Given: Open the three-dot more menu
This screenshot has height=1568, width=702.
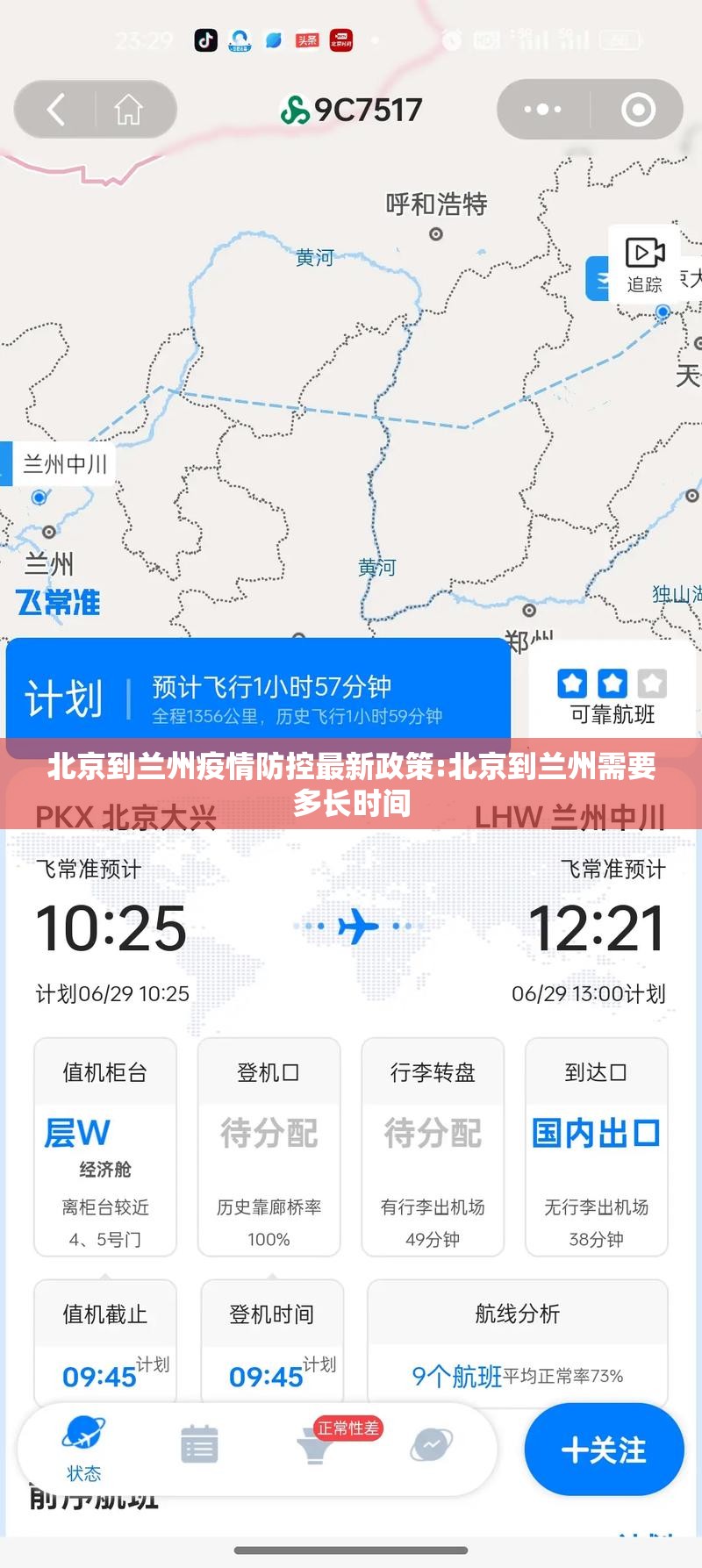Looking at the screenshot, I should pos(542,110).
